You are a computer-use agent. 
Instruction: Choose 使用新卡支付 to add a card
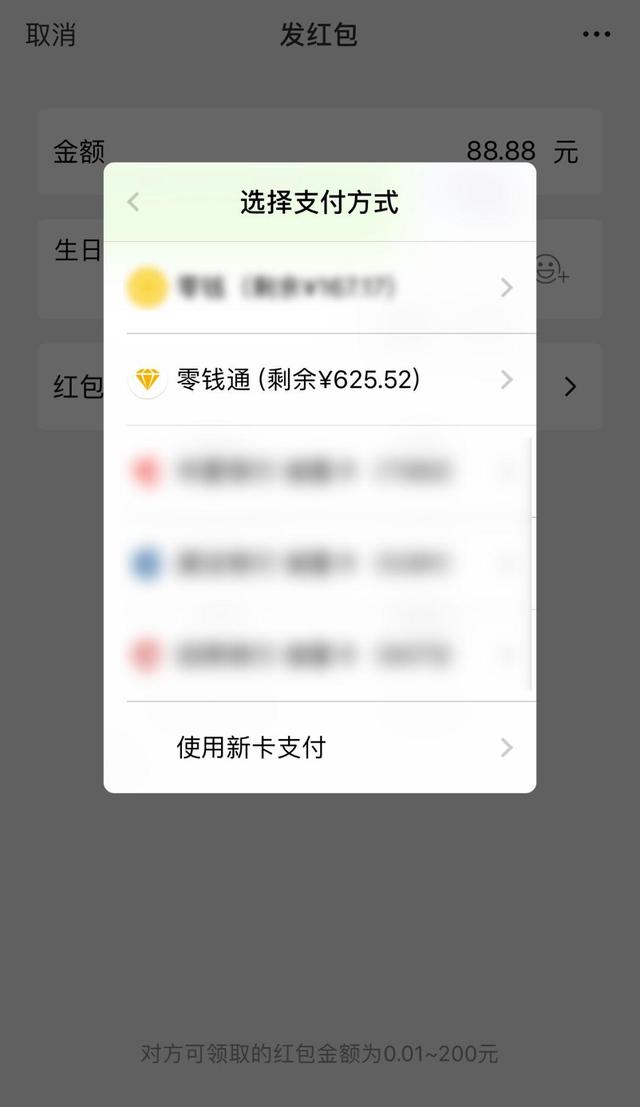(320, 748)
